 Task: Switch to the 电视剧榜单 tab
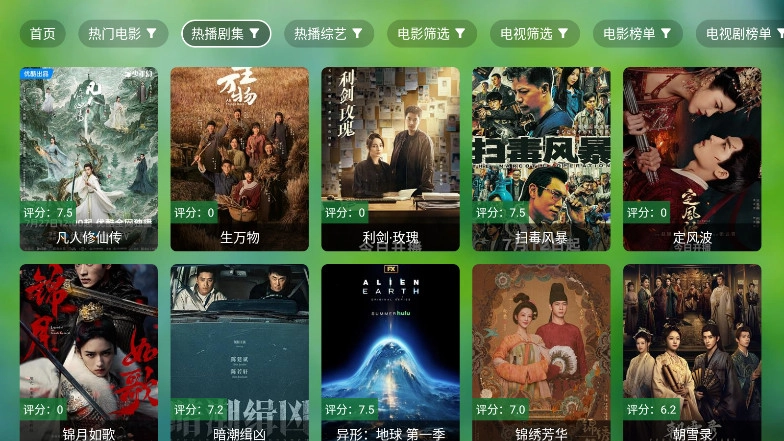738,34
